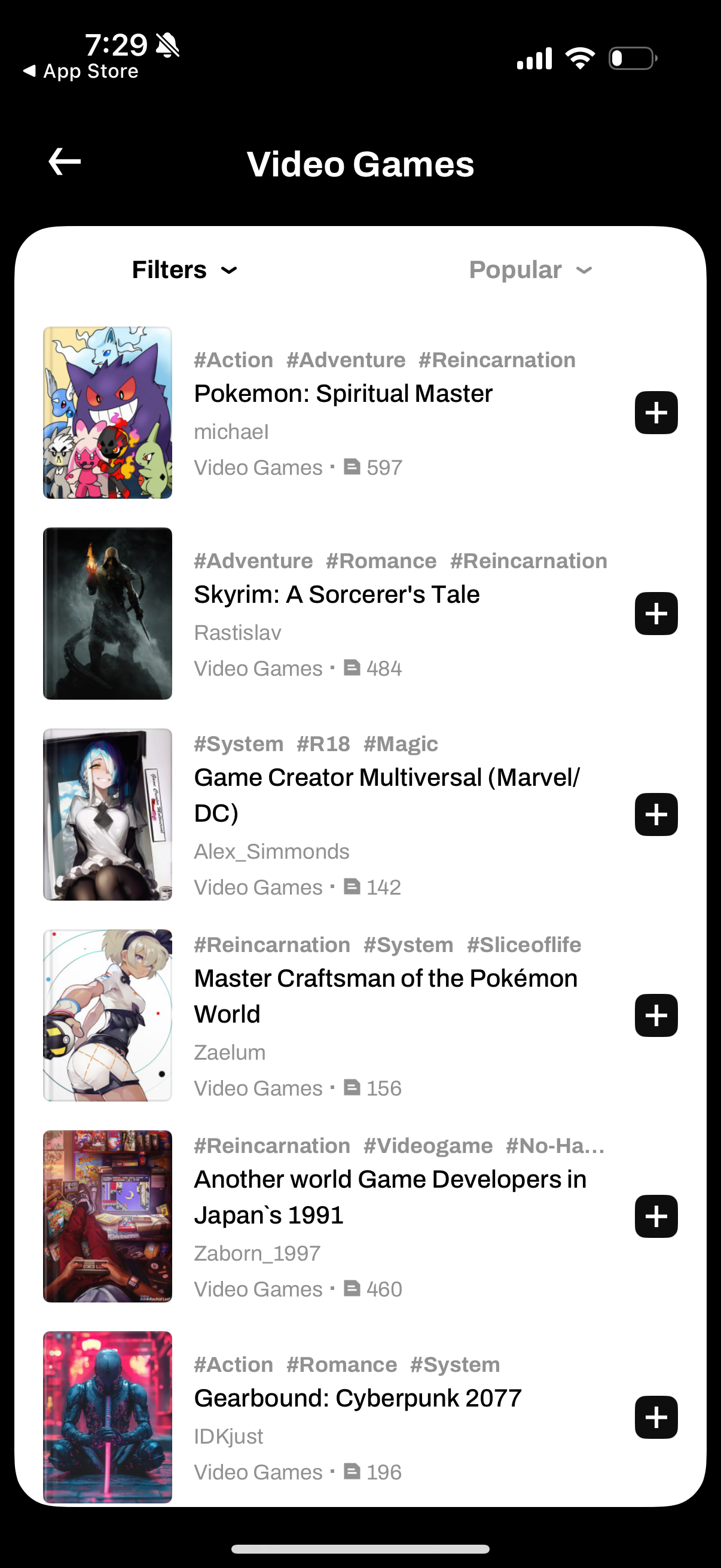
Task: Open the Popular sort dropdown
Action: 528,270
